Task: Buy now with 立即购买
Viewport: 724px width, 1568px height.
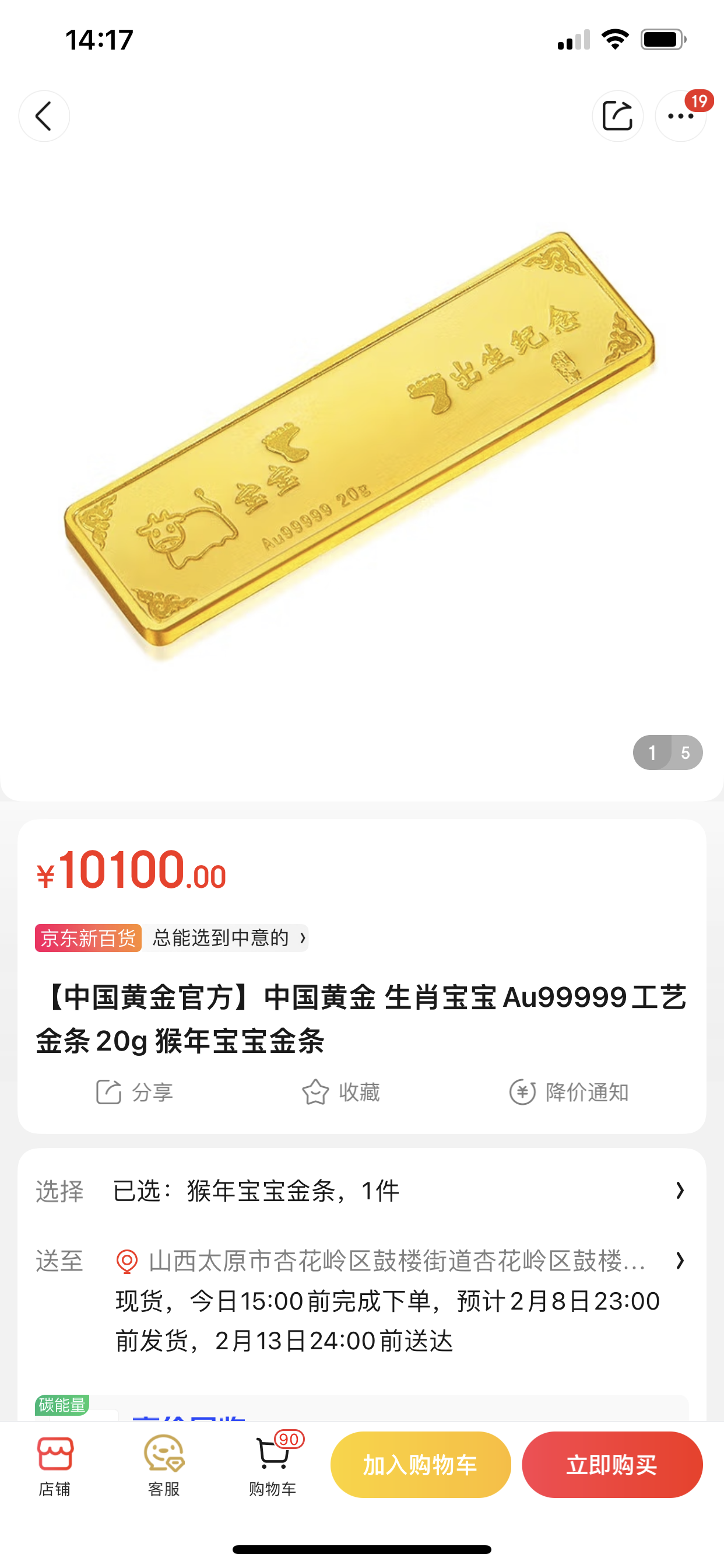Action: [611, 1465]
